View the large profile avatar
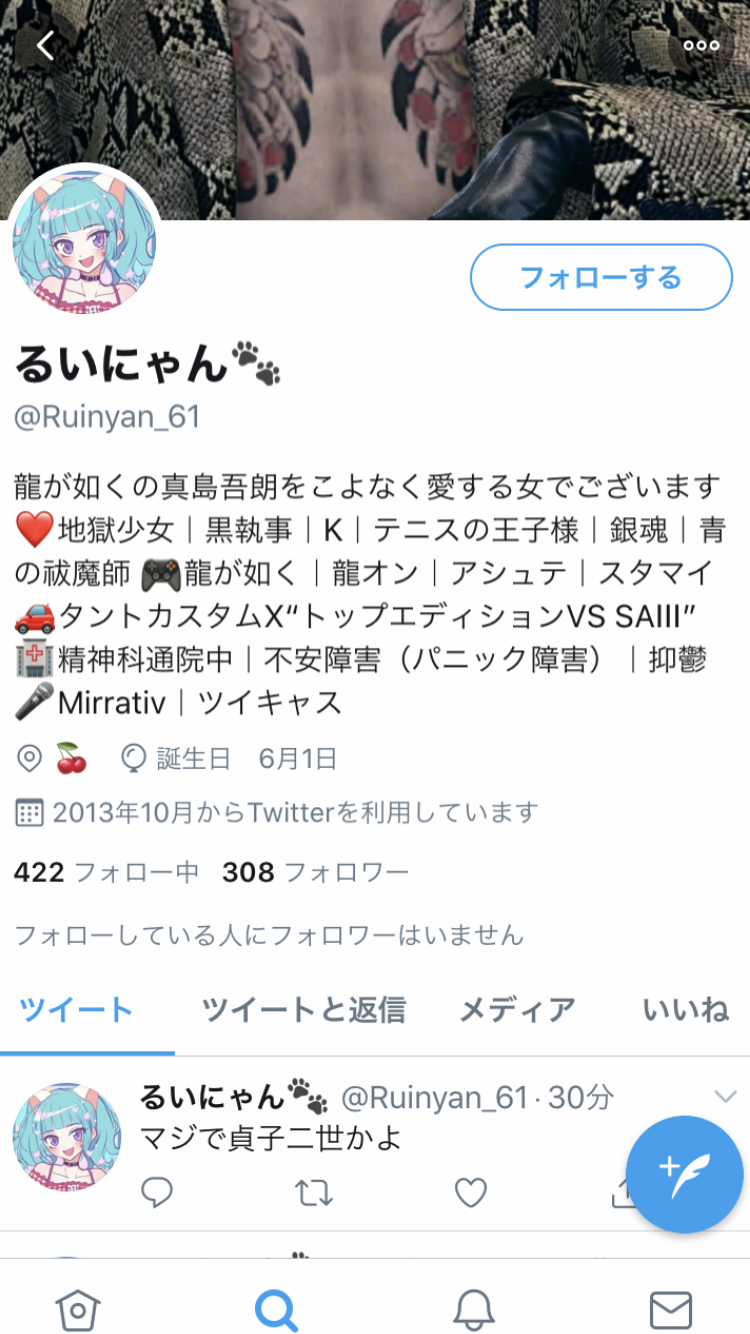 pos(84,240)
